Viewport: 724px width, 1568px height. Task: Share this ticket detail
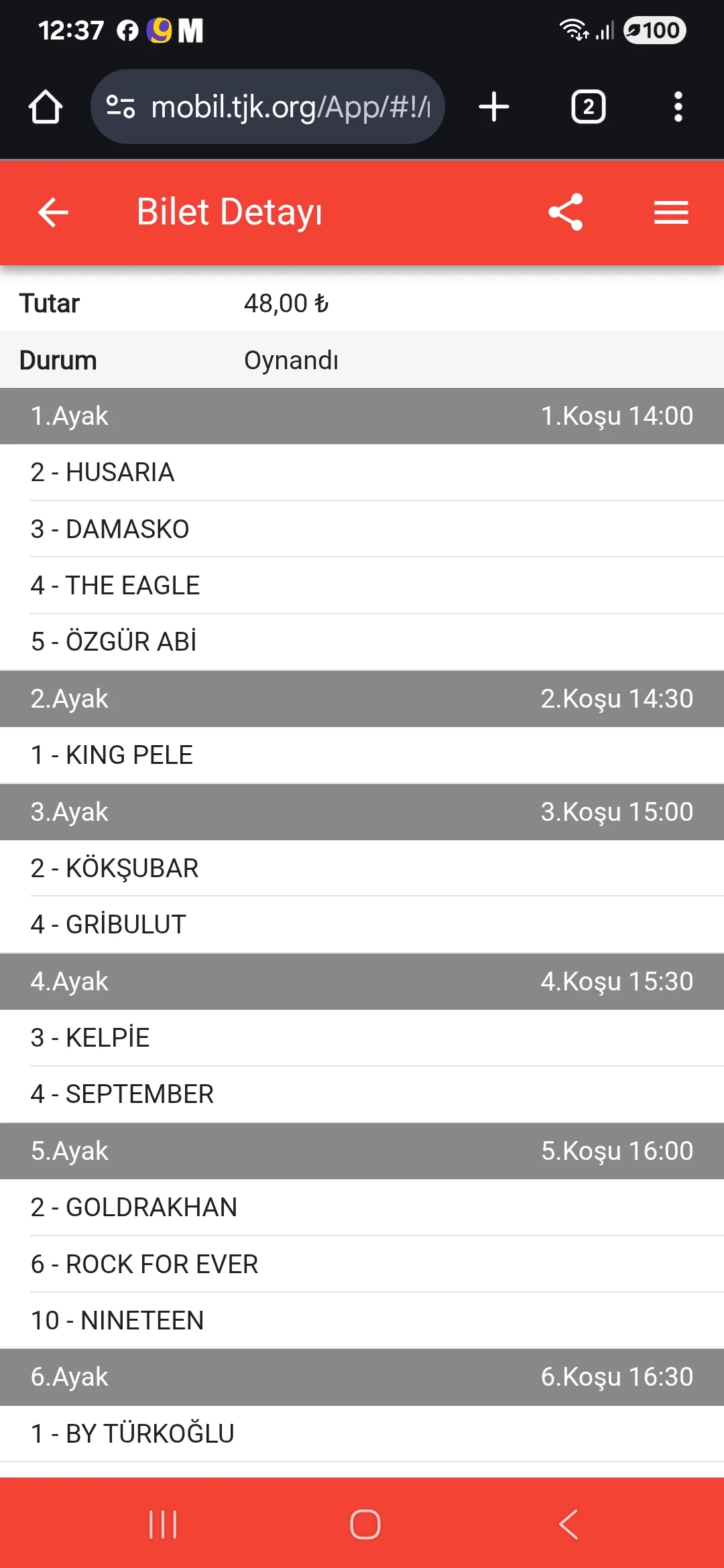pyautogui.click(x=566, y=212)
